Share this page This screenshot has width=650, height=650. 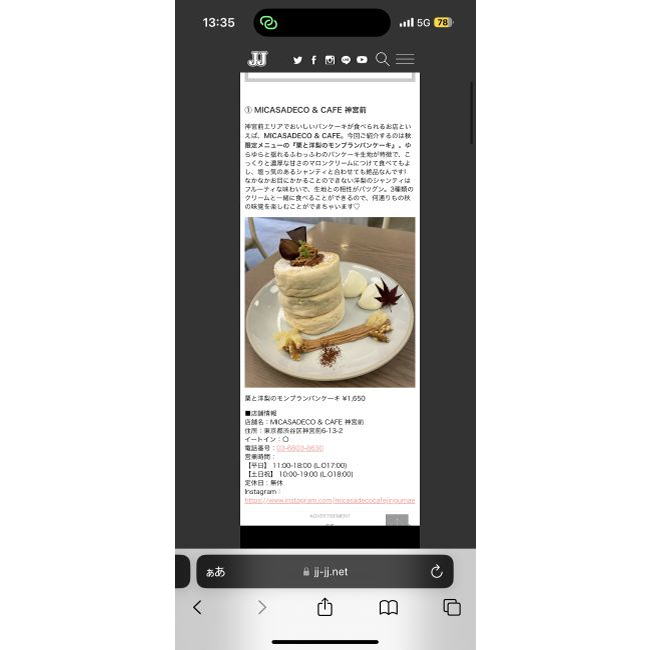(325, 607)
